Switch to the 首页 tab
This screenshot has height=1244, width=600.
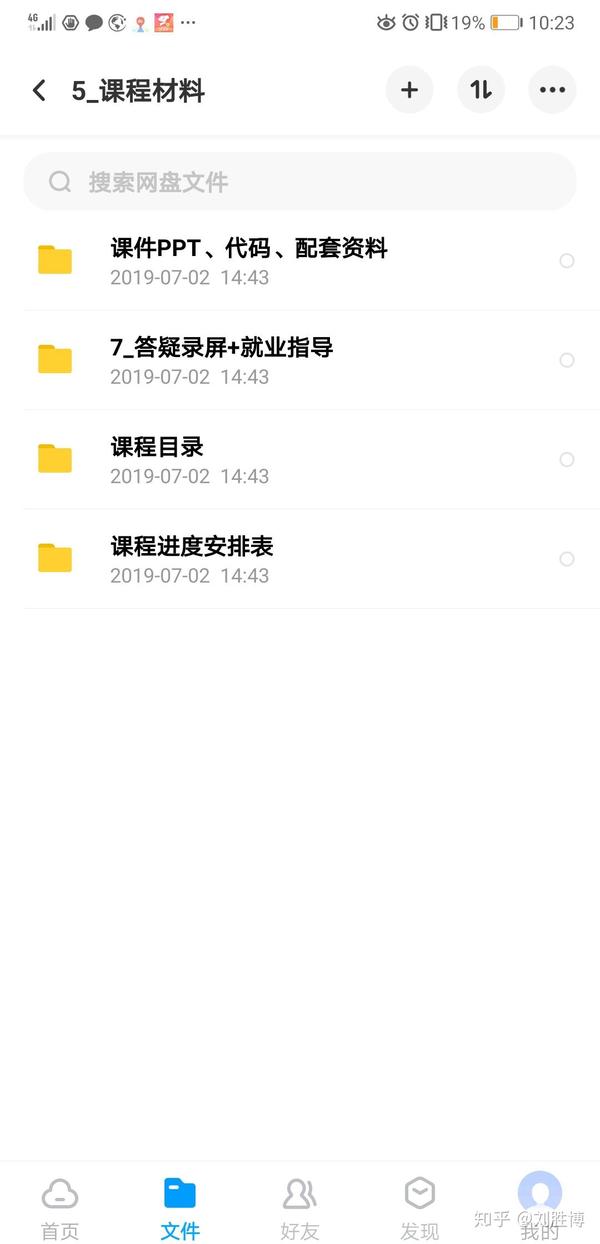point(60,1207)
